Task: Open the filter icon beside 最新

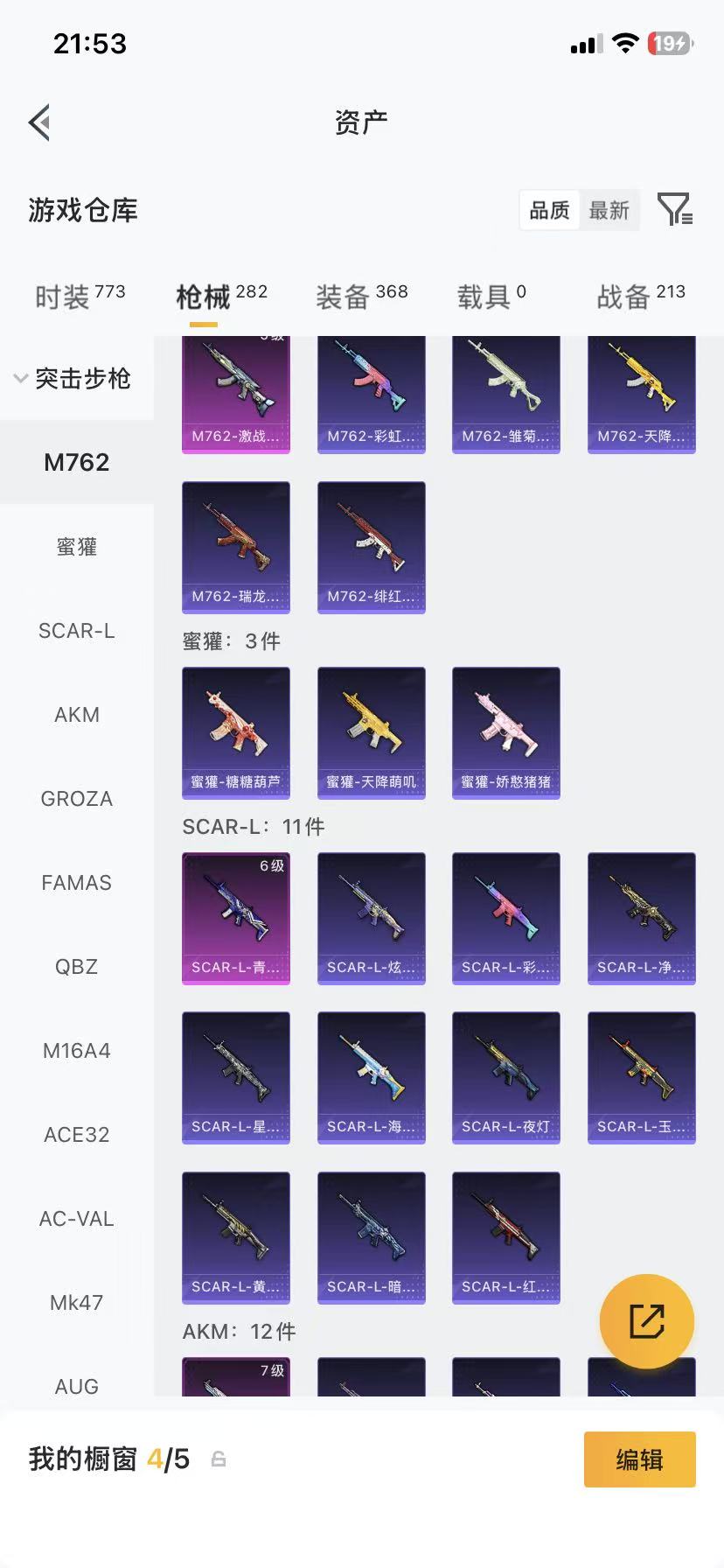Action: [674, 210]
